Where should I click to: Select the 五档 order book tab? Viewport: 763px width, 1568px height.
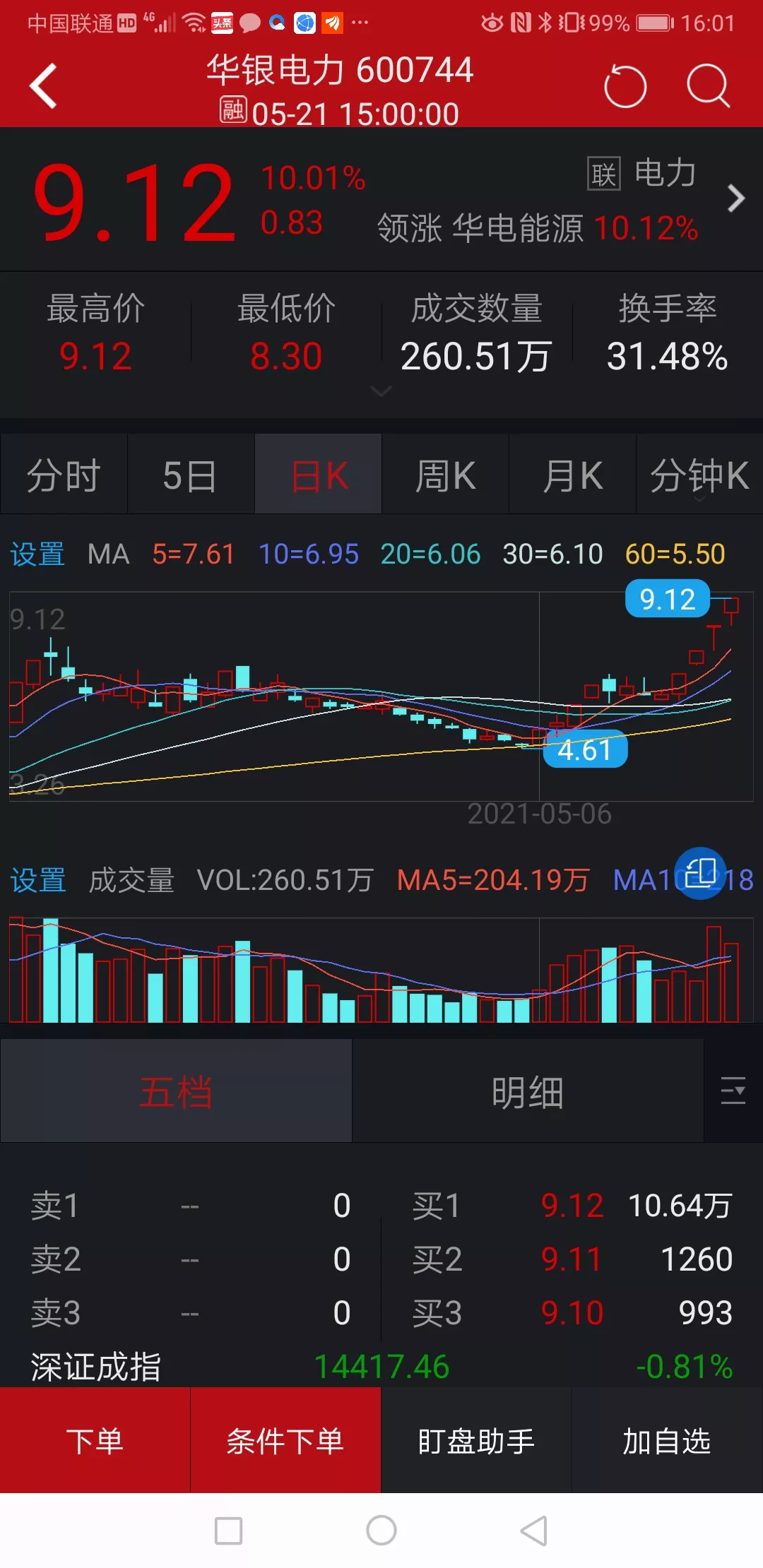(x=176, y=1092)
